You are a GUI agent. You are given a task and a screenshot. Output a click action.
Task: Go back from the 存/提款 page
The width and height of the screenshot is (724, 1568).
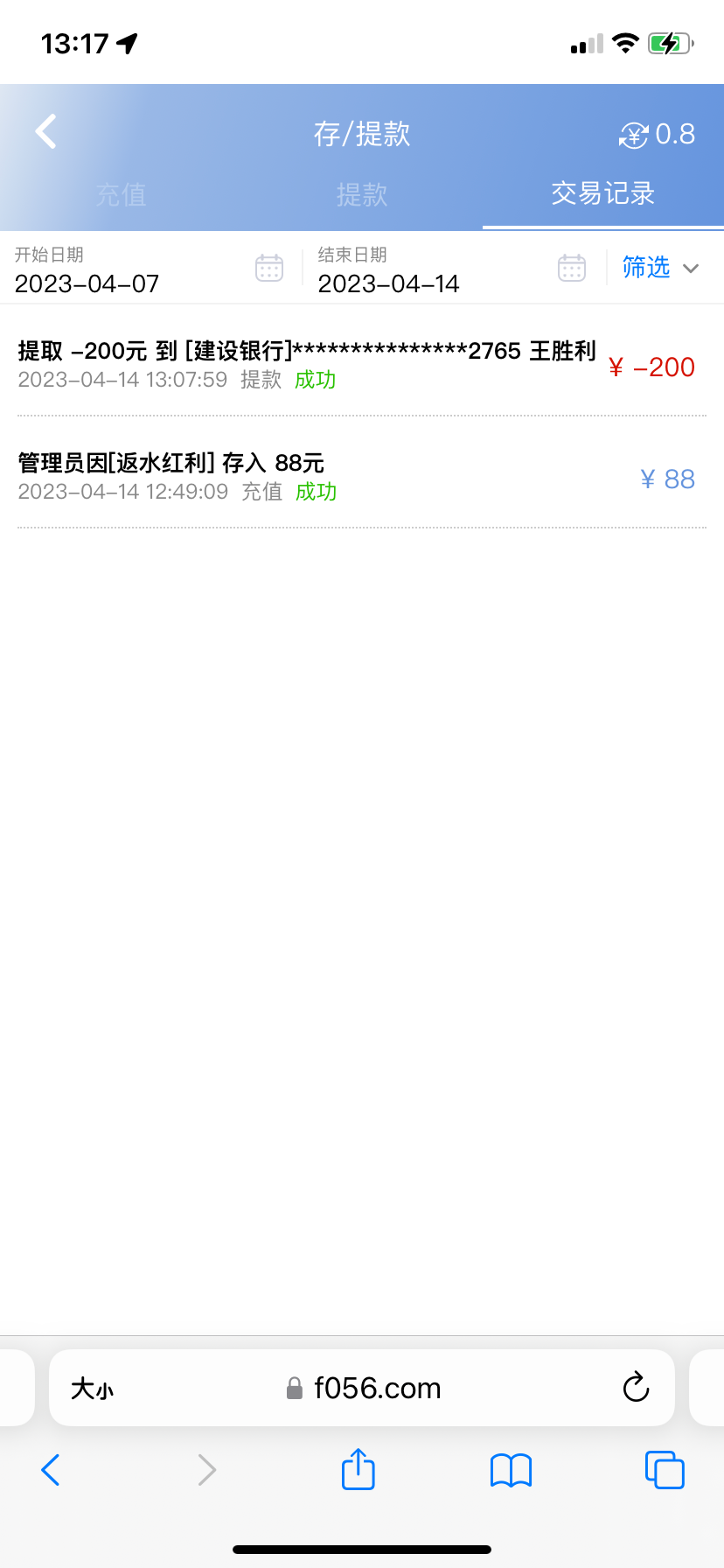45,132
